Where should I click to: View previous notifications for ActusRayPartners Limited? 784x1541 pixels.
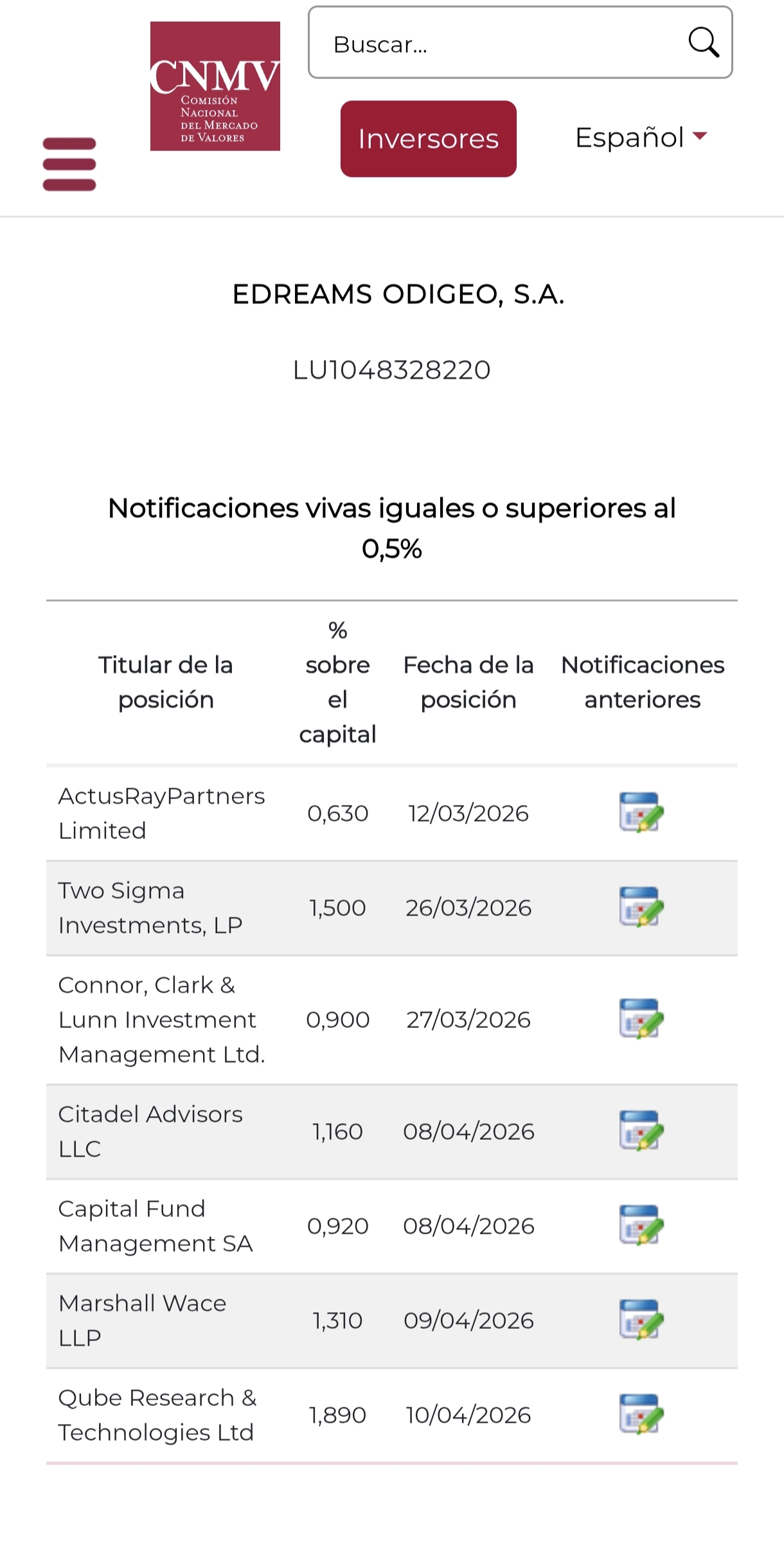[x=641, y=813]
